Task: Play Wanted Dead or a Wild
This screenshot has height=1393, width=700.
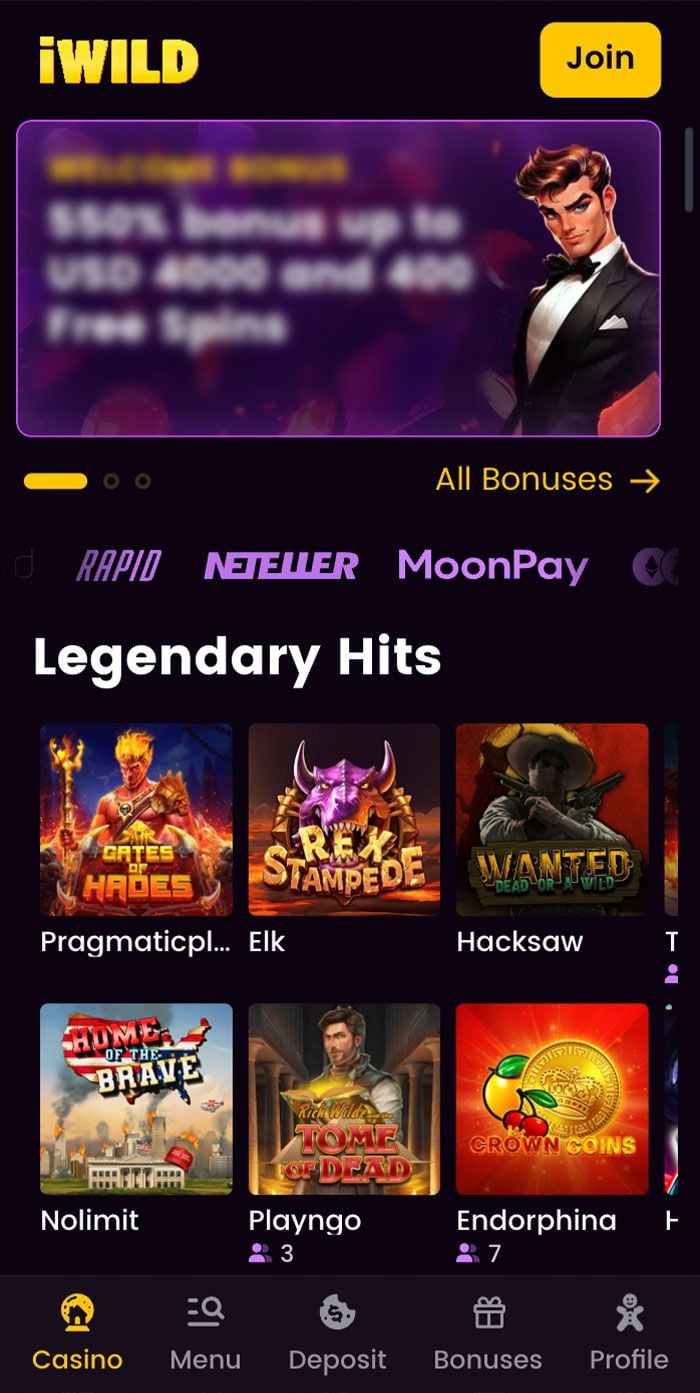Action: (x=552, y=820)
